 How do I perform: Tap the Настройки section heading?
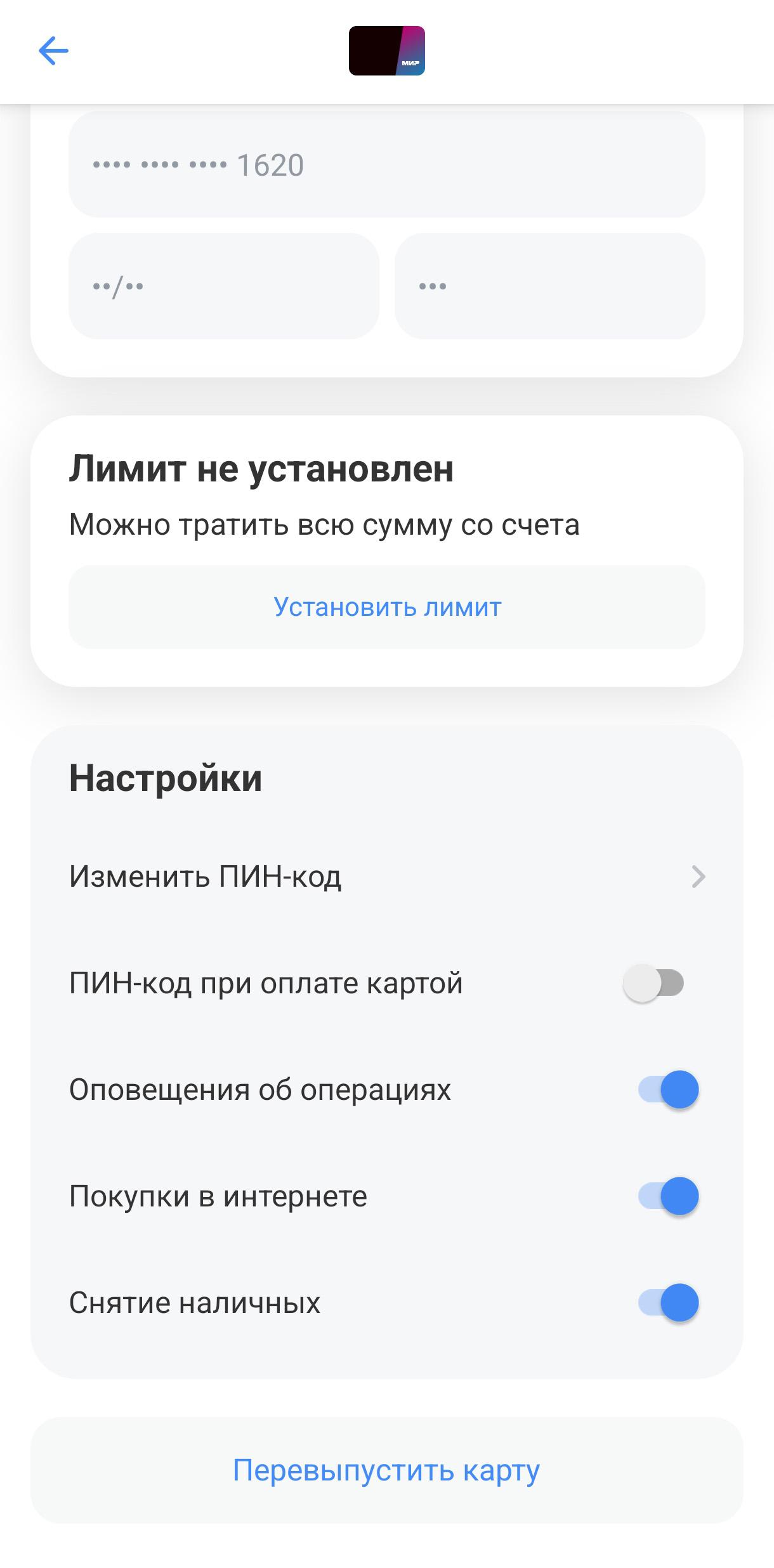point(166,778)
